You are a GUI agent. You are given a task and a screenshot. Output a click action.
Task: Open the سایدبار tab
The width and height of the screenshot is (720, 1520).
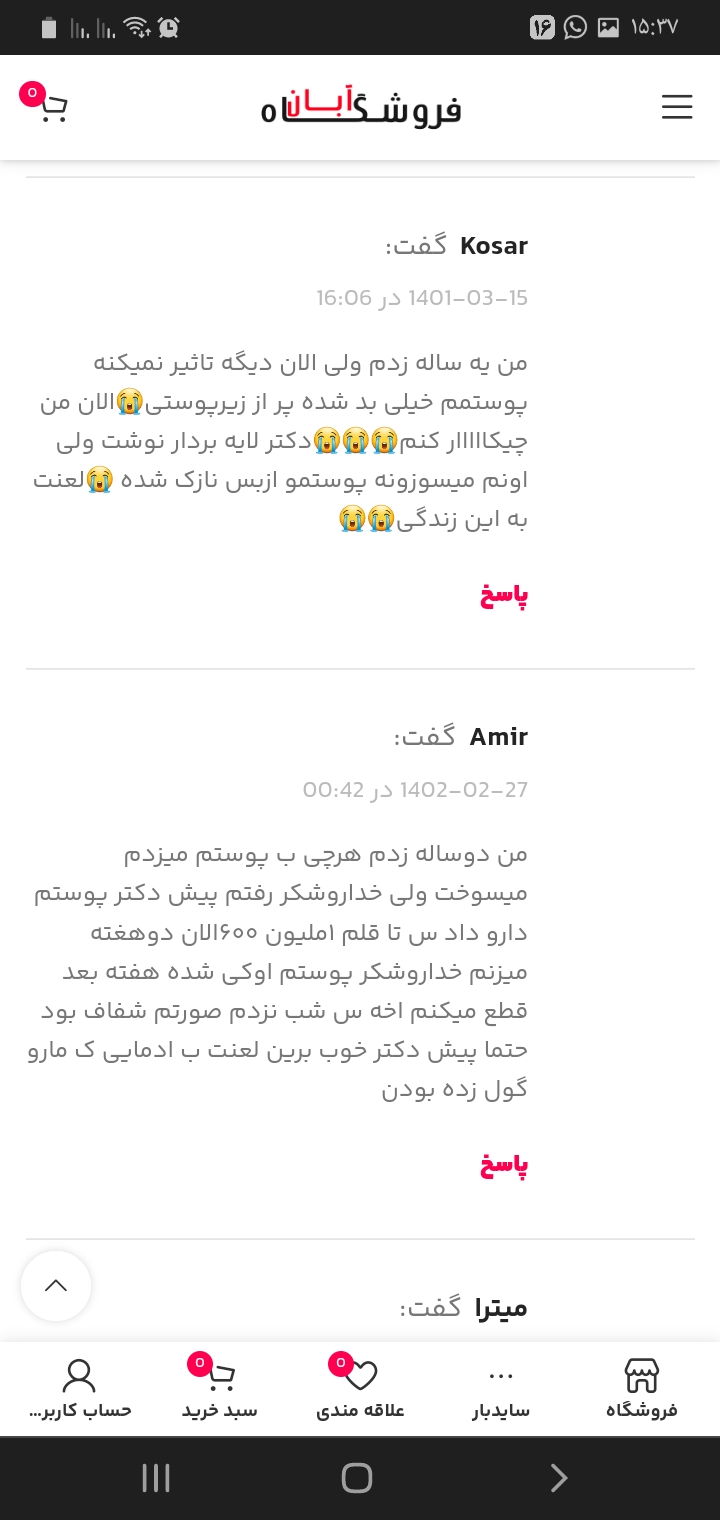pyautogui.click(x=501, y=1388)
